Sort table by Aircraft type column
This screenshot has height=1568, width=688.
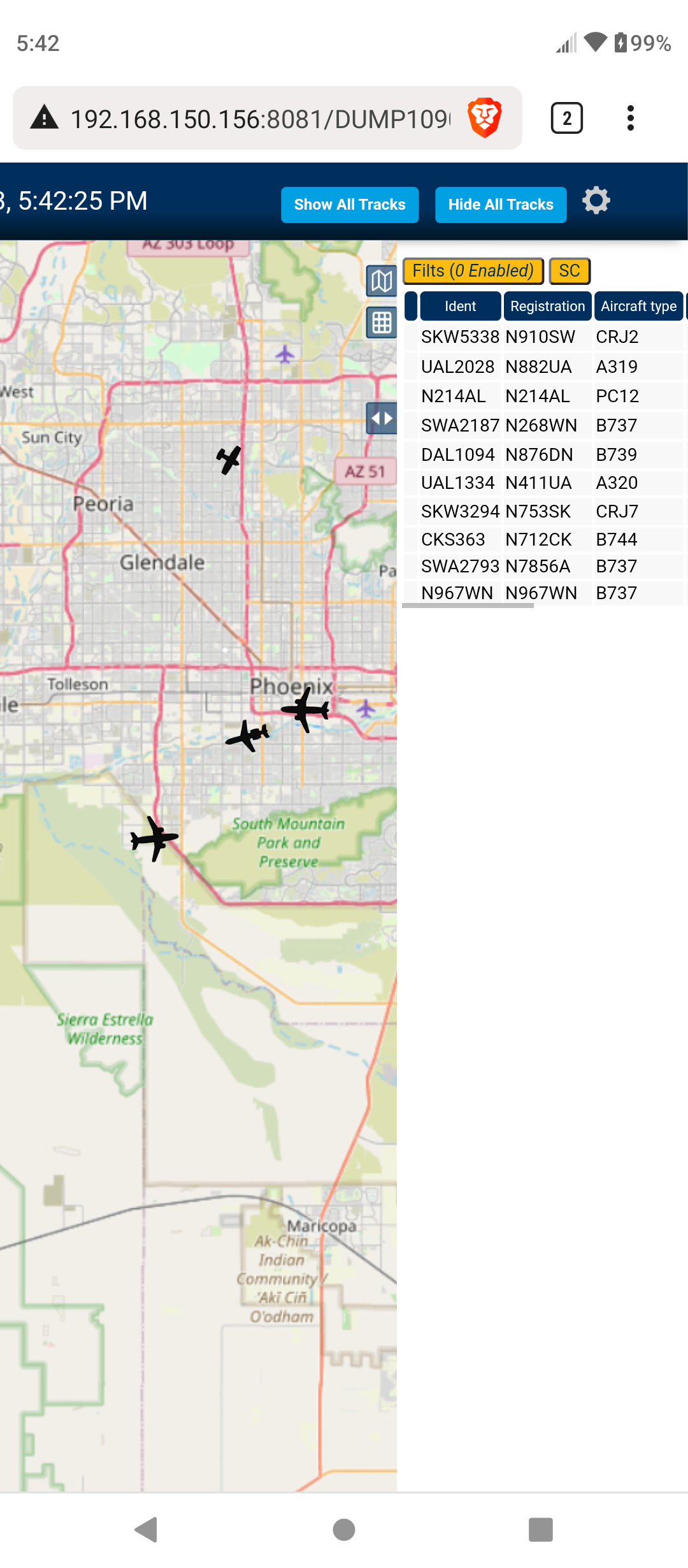coord(638,307)
